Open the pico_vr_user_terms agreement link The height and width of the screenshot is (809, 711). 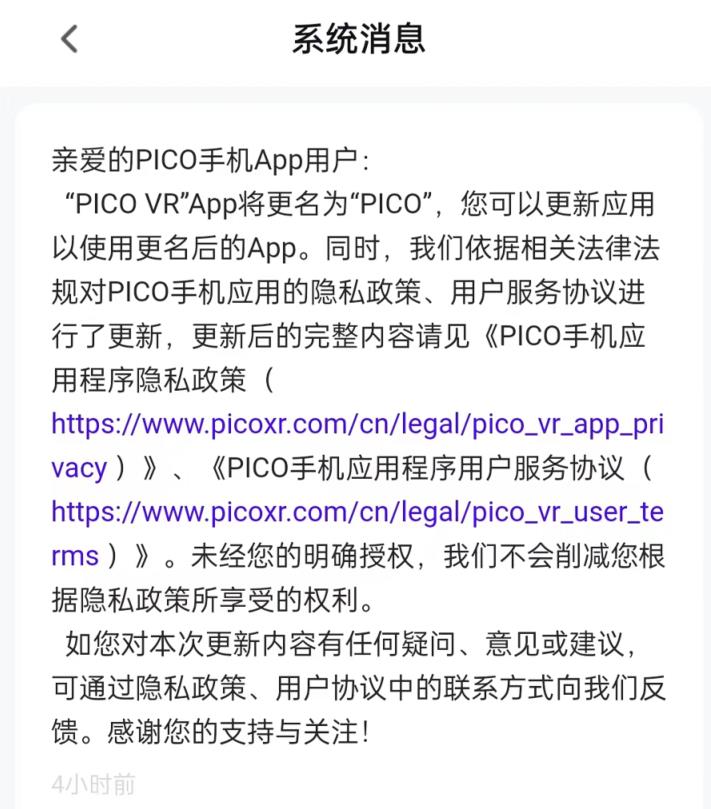[x=357, y=512]
